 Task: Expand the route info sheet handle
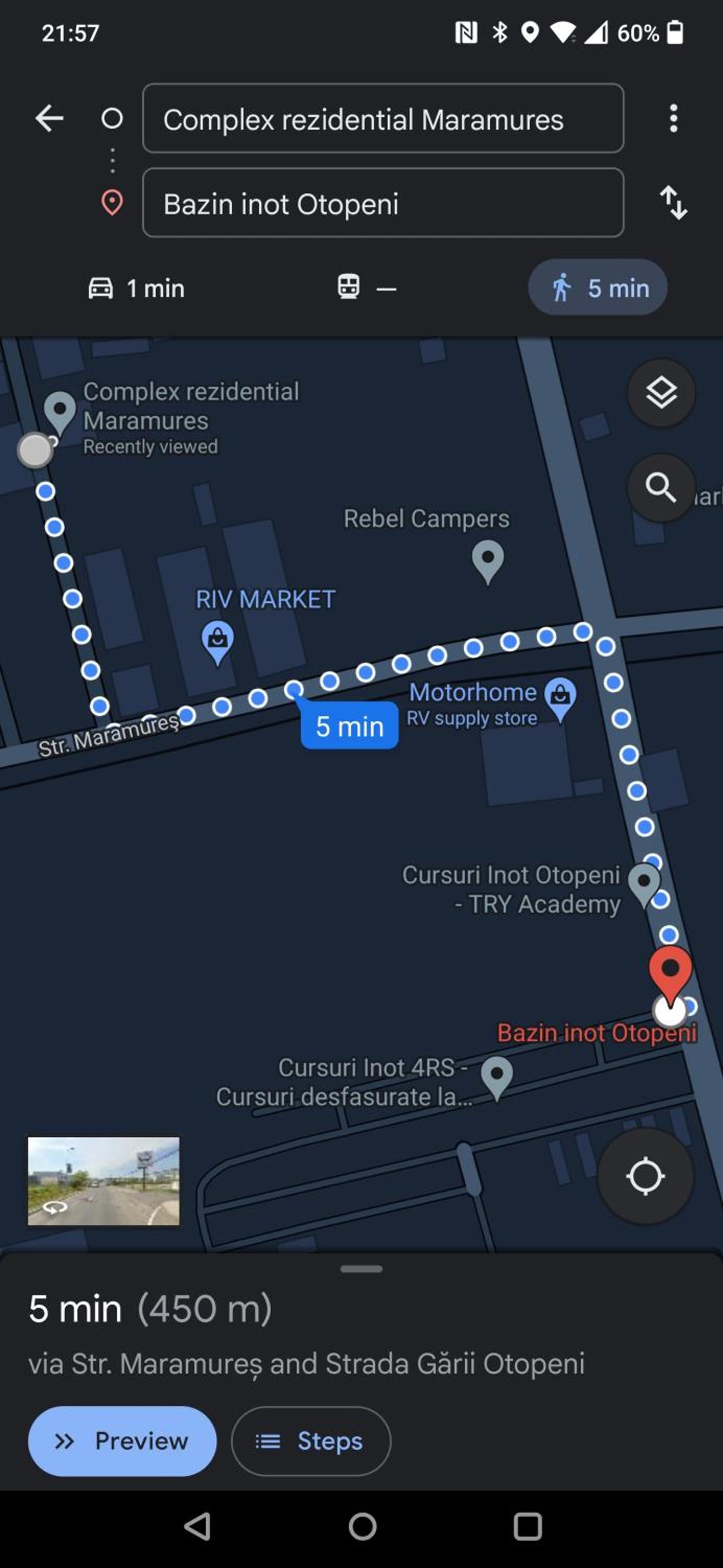point(361,1269)
